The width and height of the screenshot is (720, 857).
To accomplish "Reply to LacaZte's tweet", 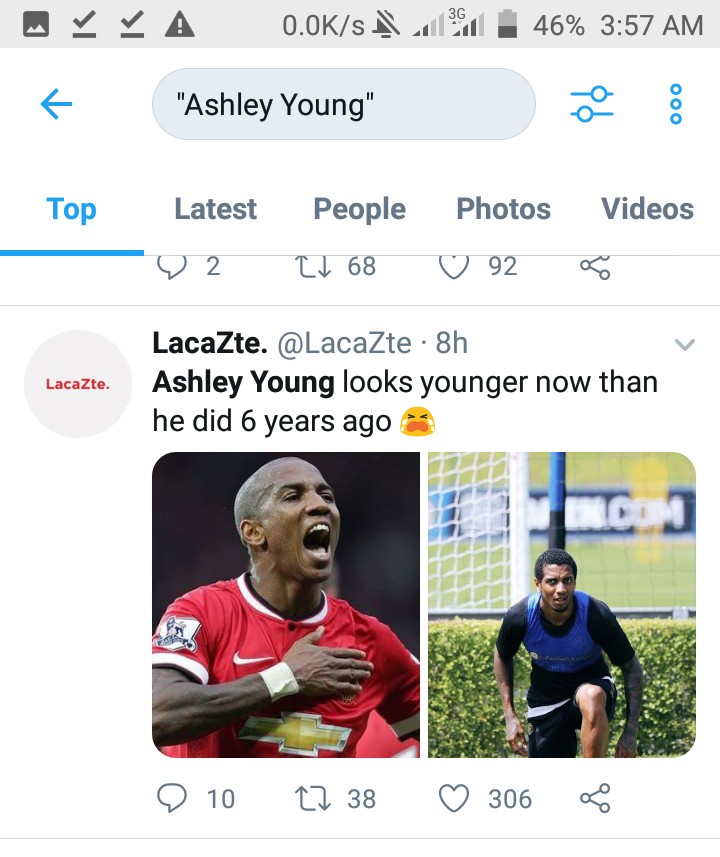I will [x=173, y=798].
